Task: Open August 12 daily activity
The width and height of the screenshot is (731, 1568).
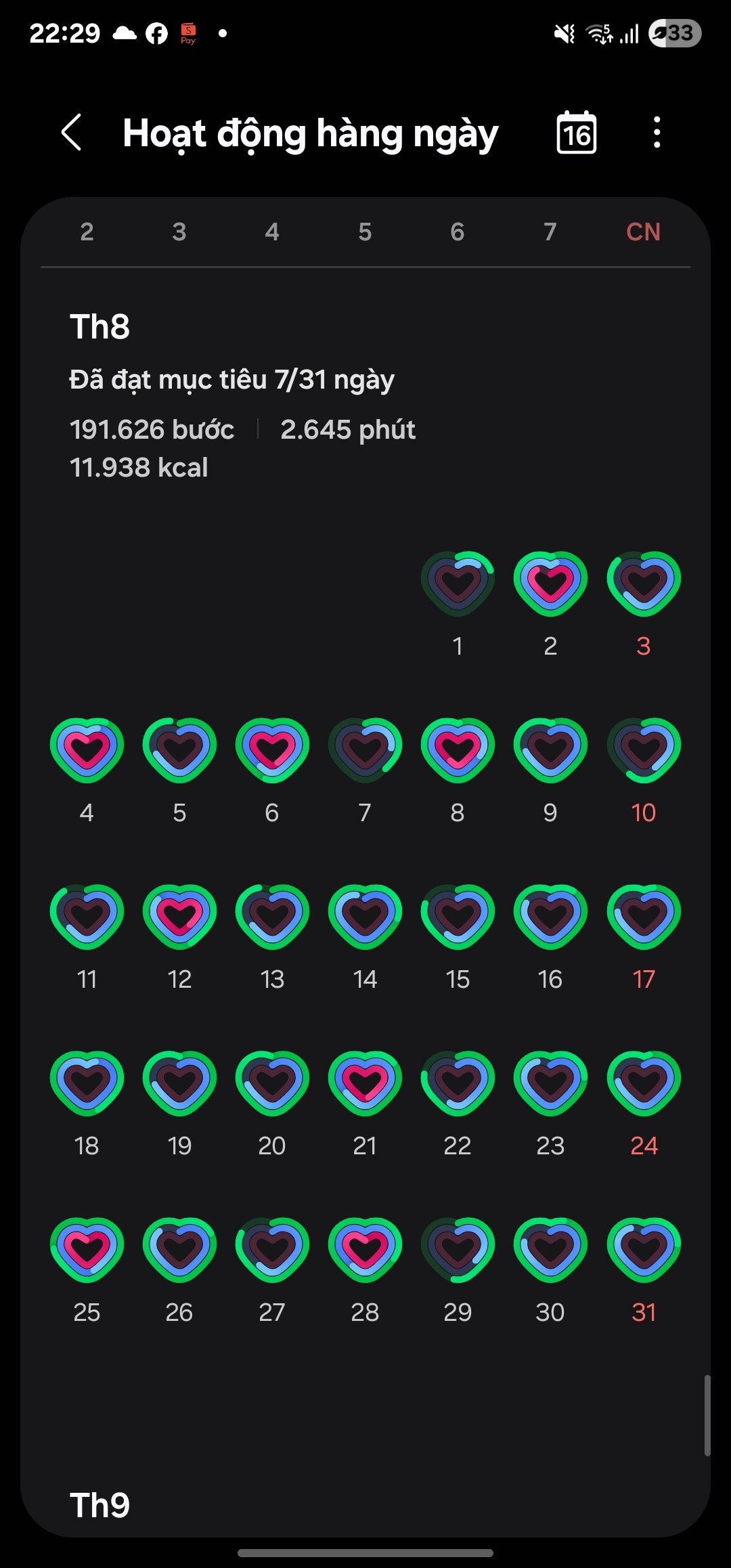Action: click(179, 917)
